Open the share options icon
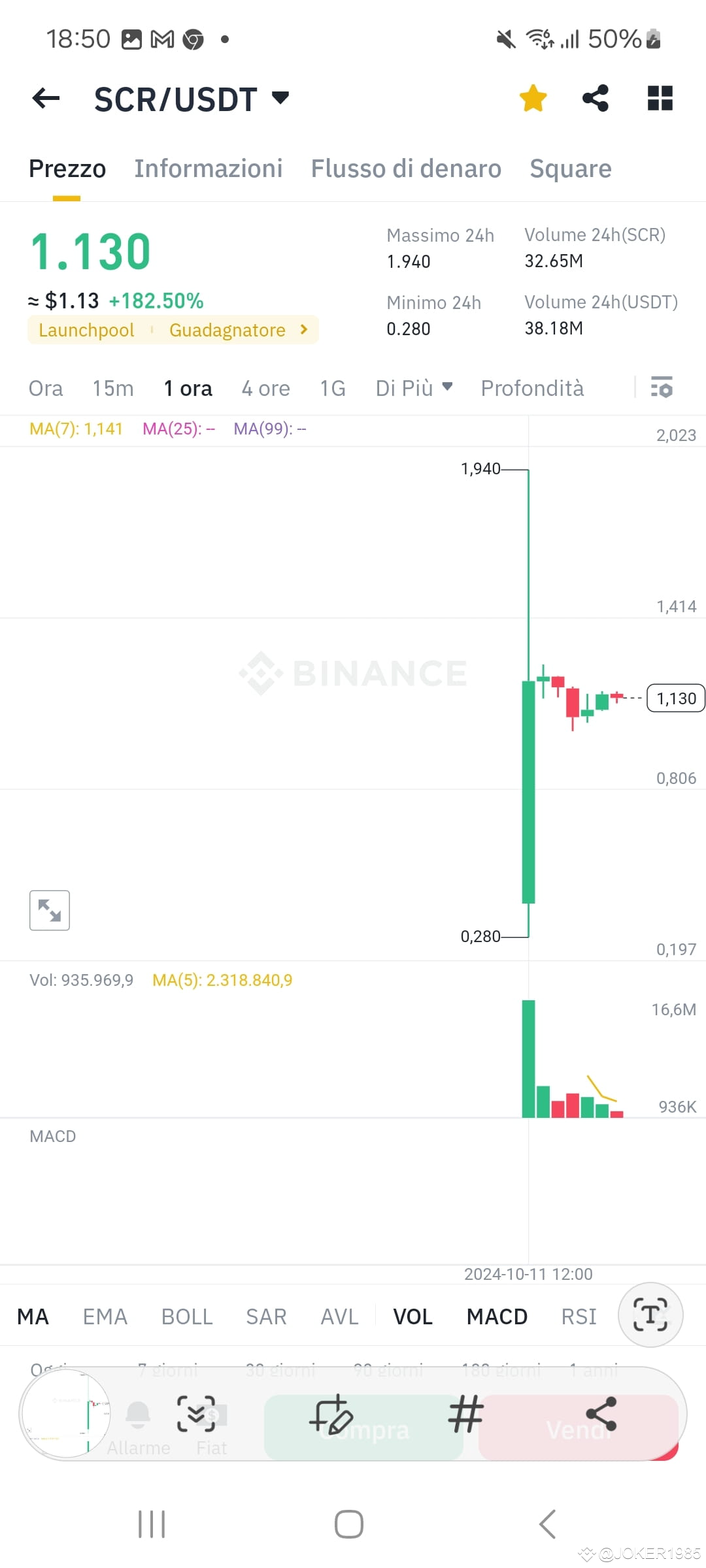 tap(596, 98)
